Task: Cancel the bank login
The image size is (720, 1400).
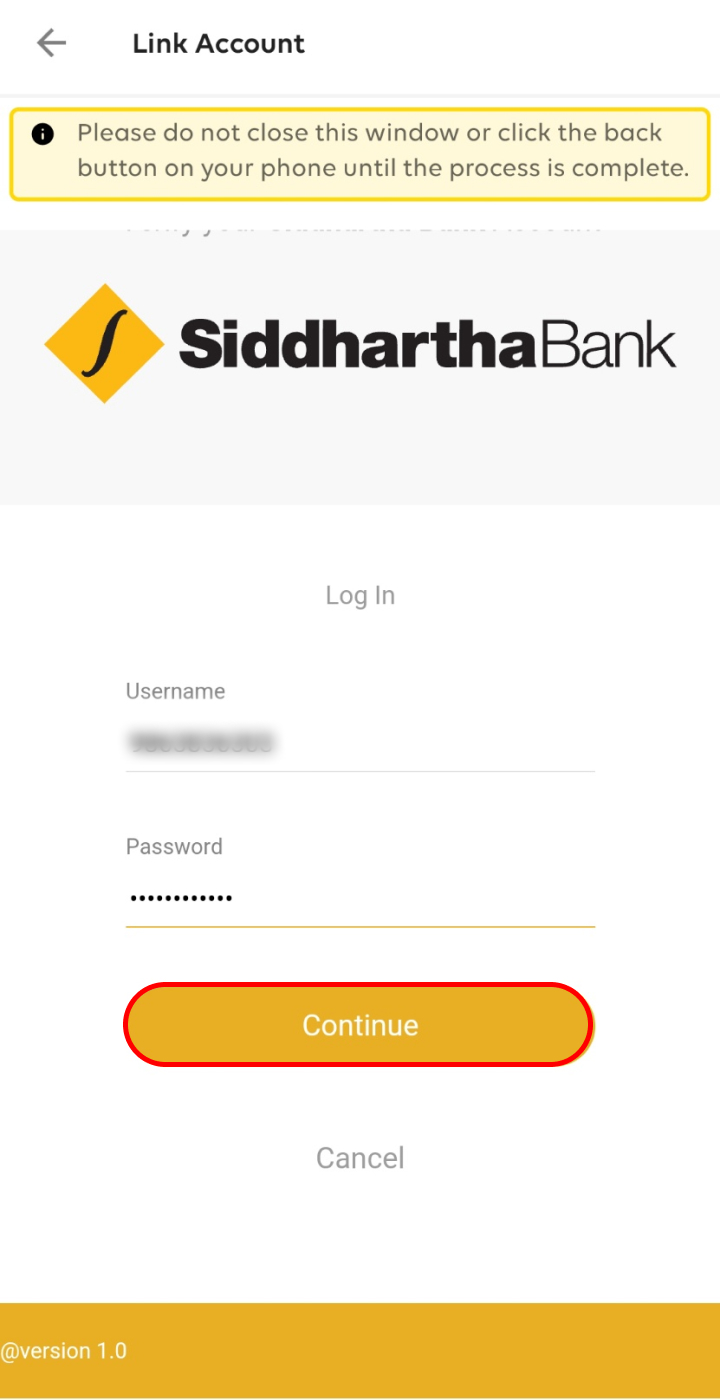Action: coord(360,1158)
